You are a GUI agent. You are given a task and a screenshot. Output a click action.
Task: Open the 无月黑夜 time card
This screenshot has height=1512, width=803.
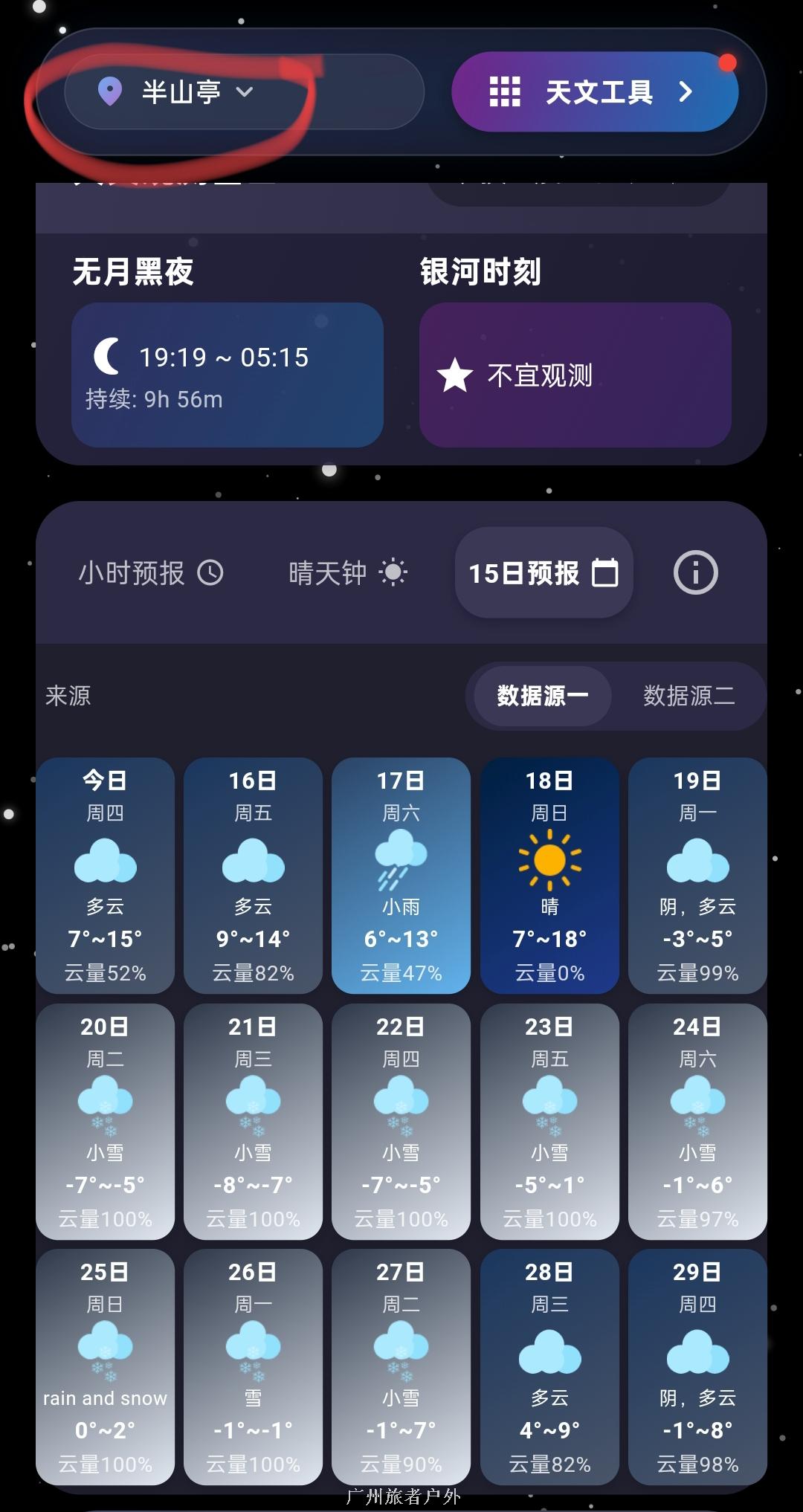click(227, 375)
